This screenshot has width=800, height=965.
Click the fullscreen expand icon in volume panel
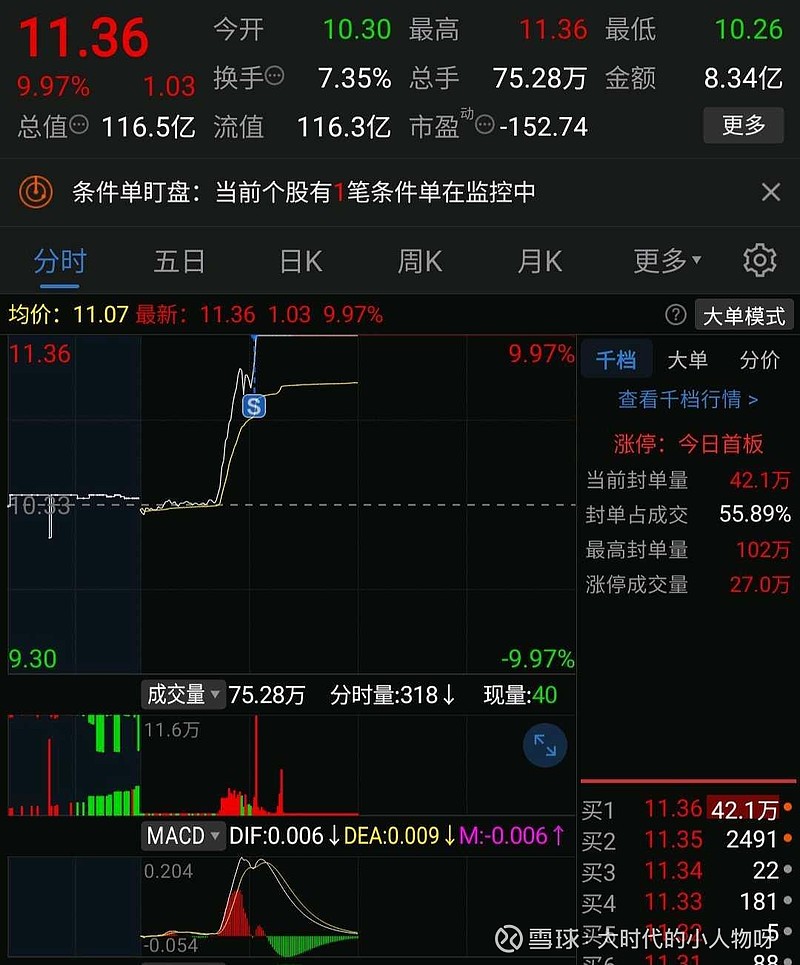pyautogui.click(x=545, y=745)
